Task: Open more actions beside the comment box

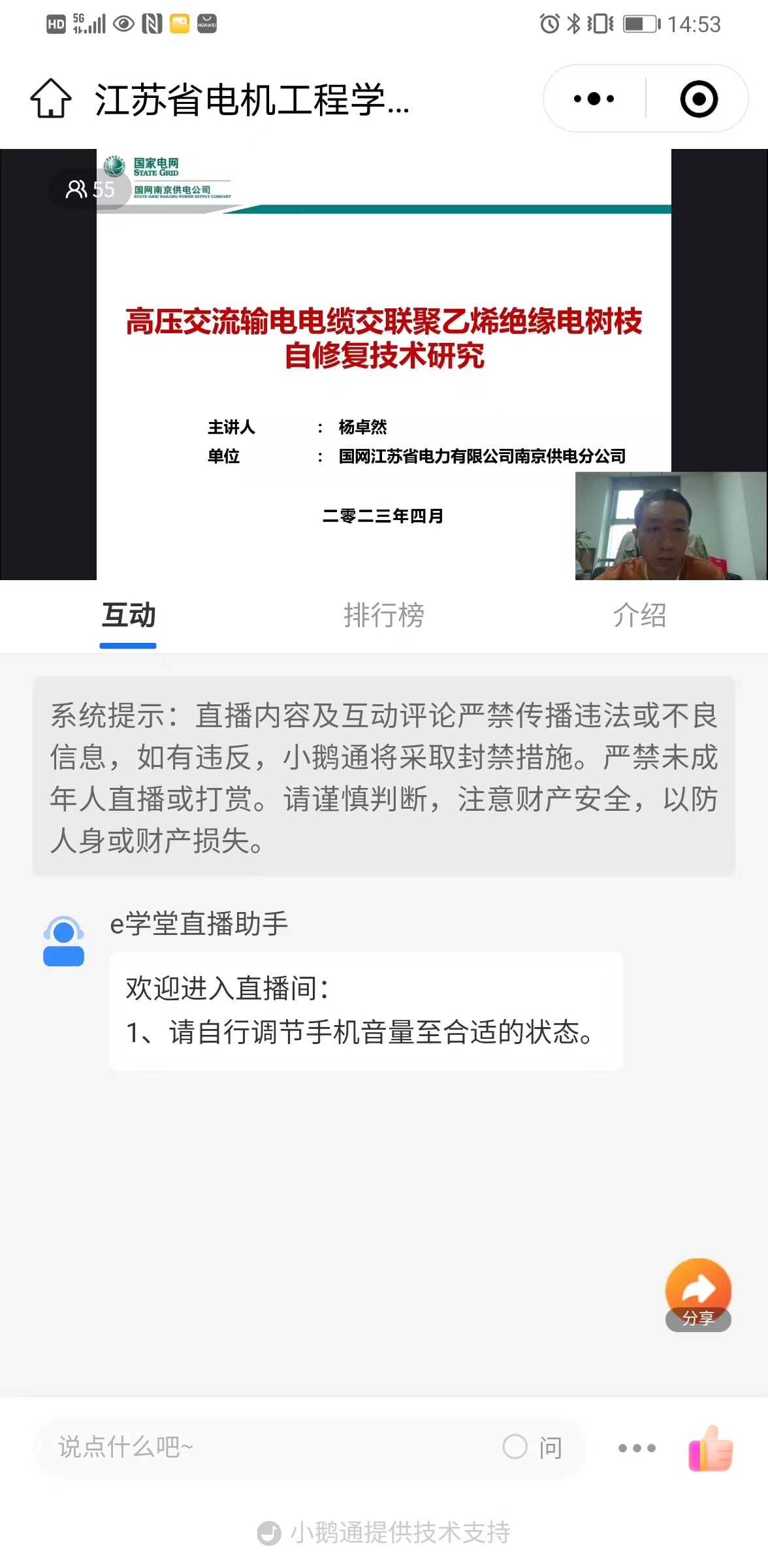Action: (637, 1448)
